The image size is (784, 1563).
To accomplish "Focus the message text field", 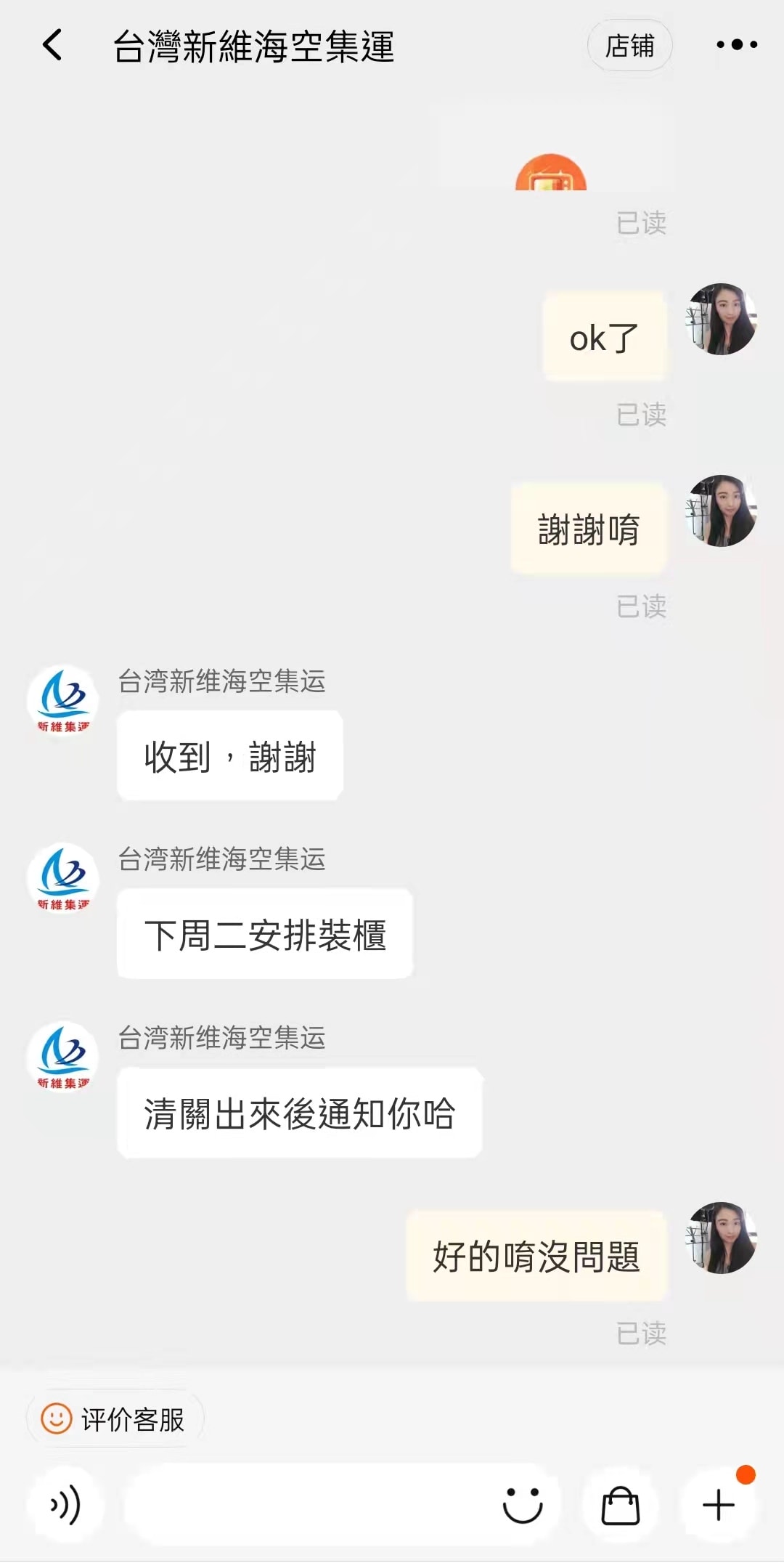I will [305, 1505].
